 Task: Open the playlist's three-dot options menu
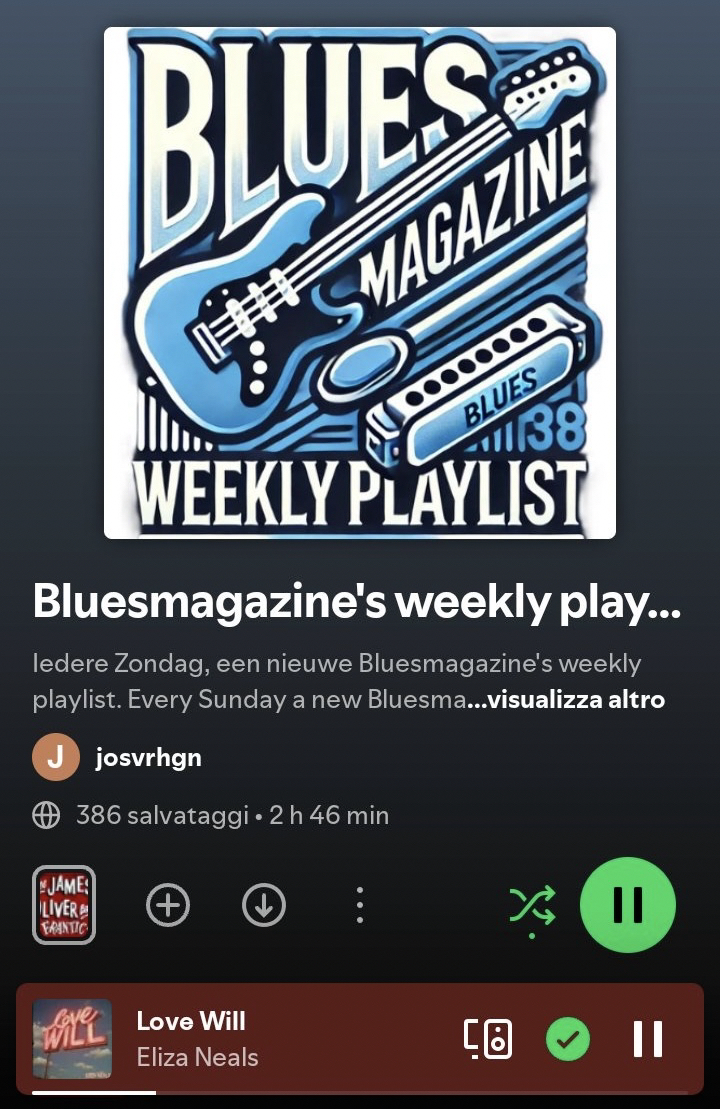point(360,906)
